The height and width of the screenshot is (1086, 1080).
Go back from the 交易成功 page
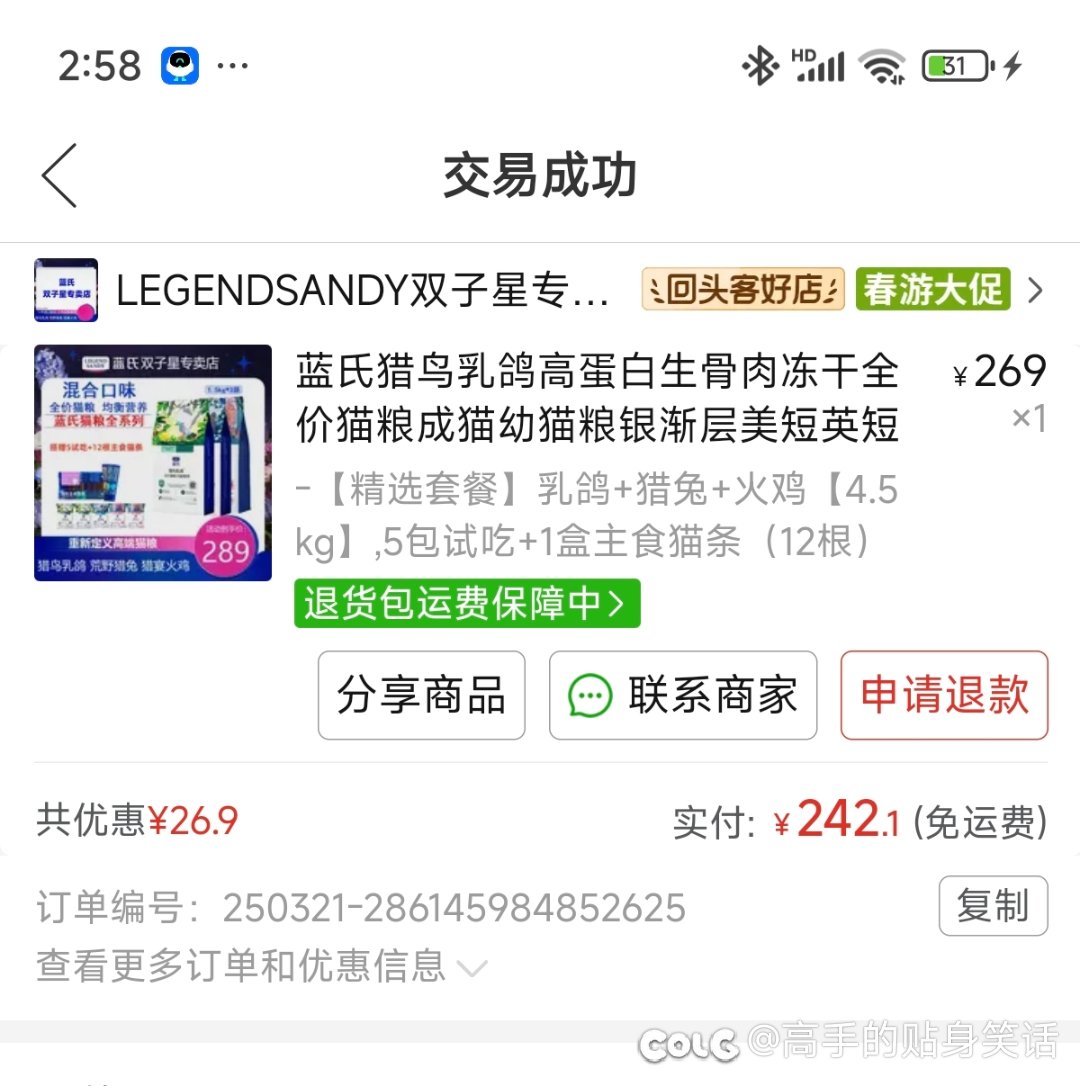pos(60,176)
